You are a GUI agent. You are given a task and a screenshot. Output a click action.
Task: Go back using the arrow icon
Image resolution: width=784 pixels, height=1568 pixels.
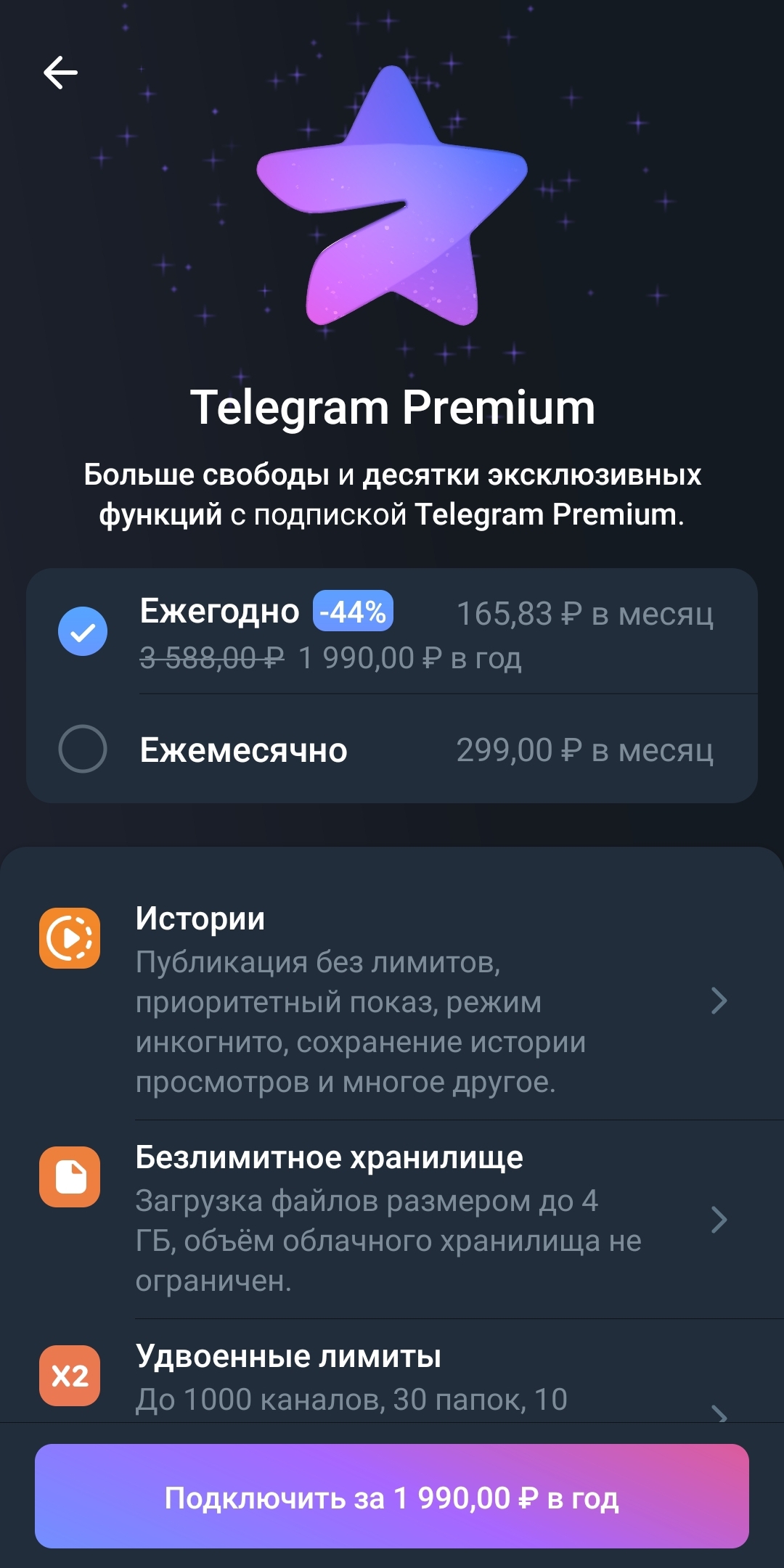[61, 73]
